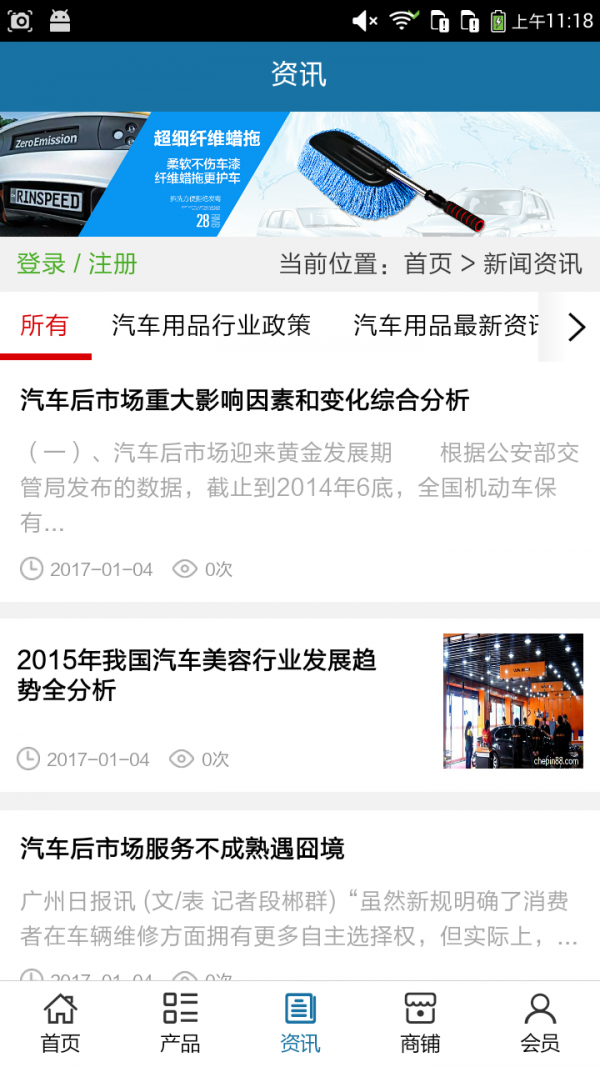This screenshot has width=600, height=1067.
Task: Open the 登录 / 注册 login link
Action: click(77, 264)
